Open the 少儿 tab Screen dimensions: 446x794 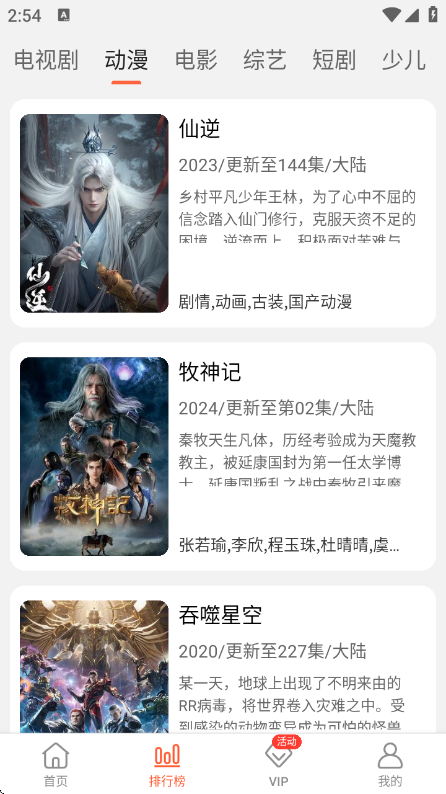coord(403,60)
